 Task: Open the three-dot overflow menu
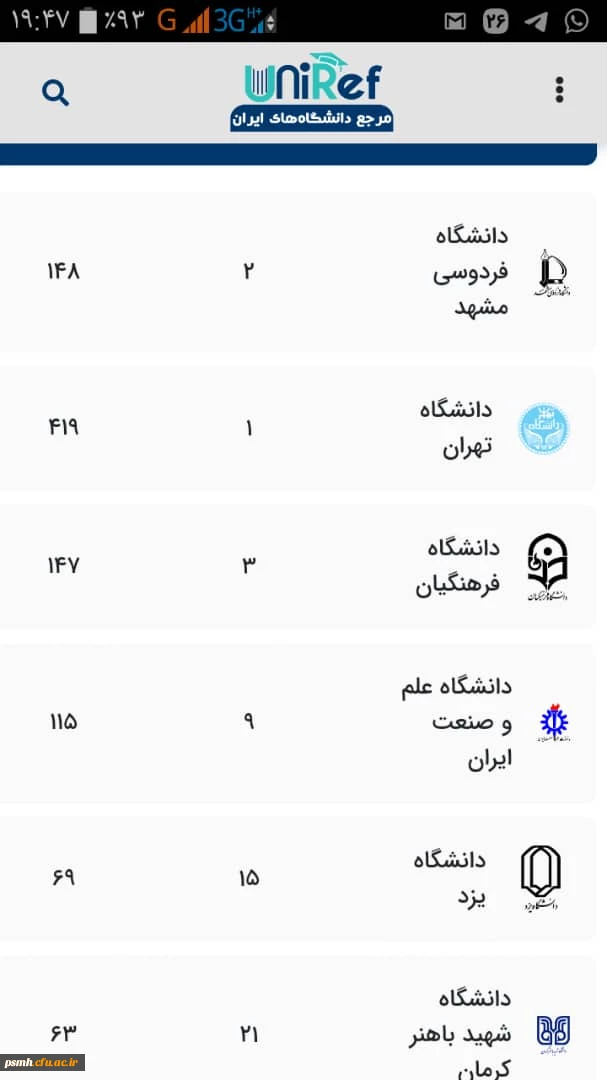tap(559, 89)
